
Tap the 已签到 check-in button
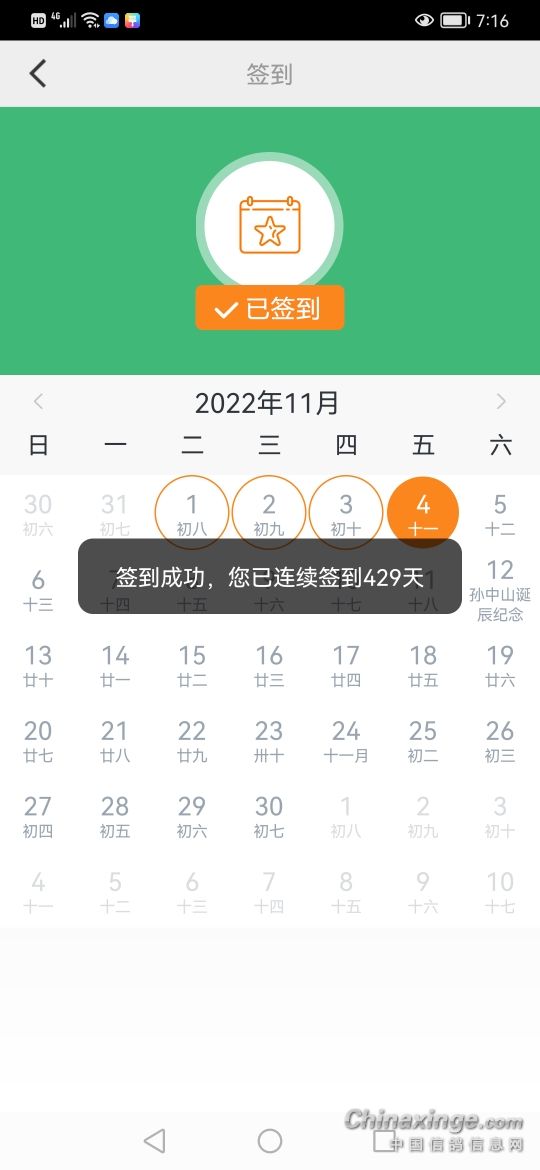(x=270, y=307)
